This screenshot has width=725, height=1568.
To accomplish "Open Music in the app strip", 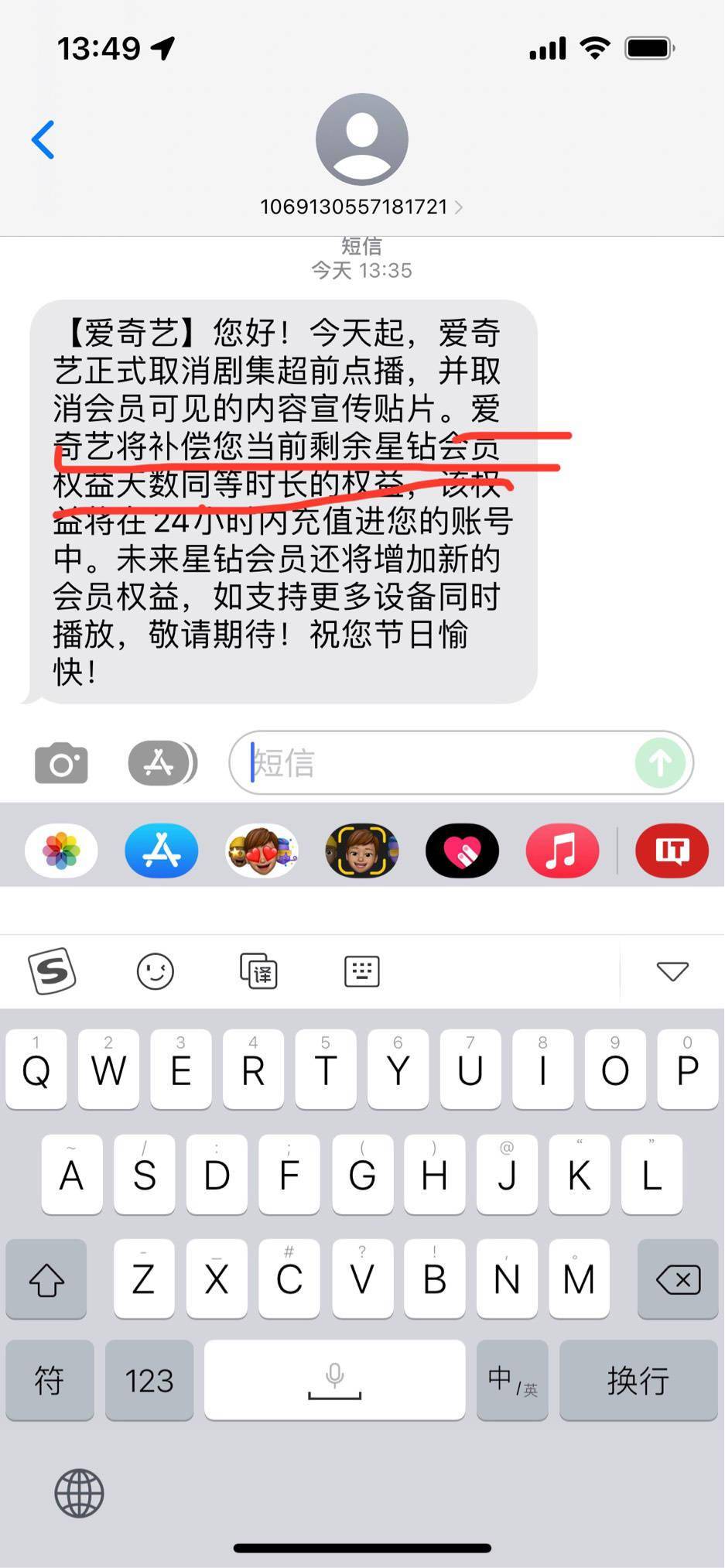I will coord(563,851).
